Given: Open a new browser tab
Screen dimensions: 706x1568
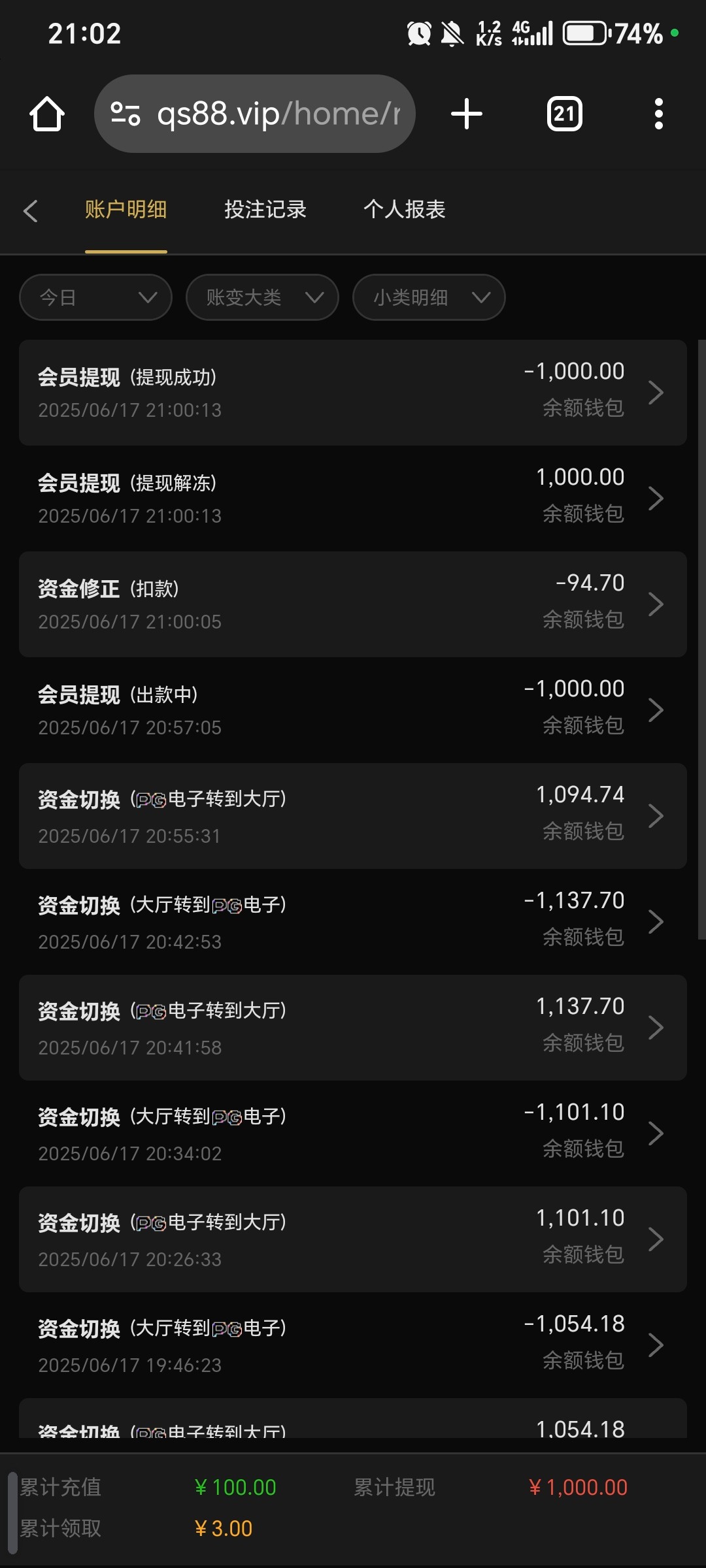Looking at the screenshot, I should (x=467, y=114).
